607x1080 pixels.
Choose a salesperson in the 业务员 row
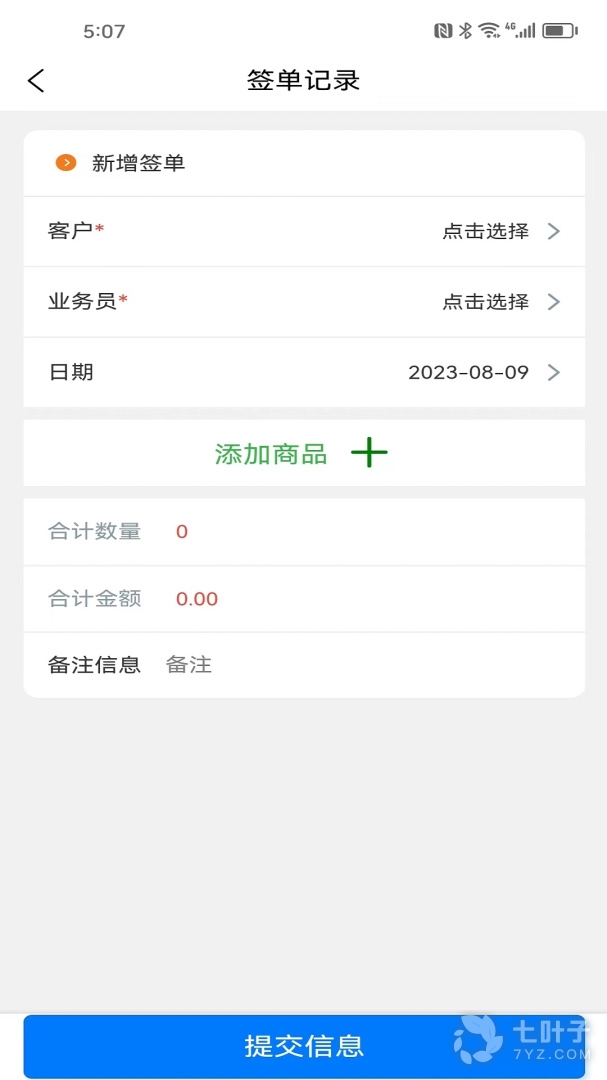500,301
